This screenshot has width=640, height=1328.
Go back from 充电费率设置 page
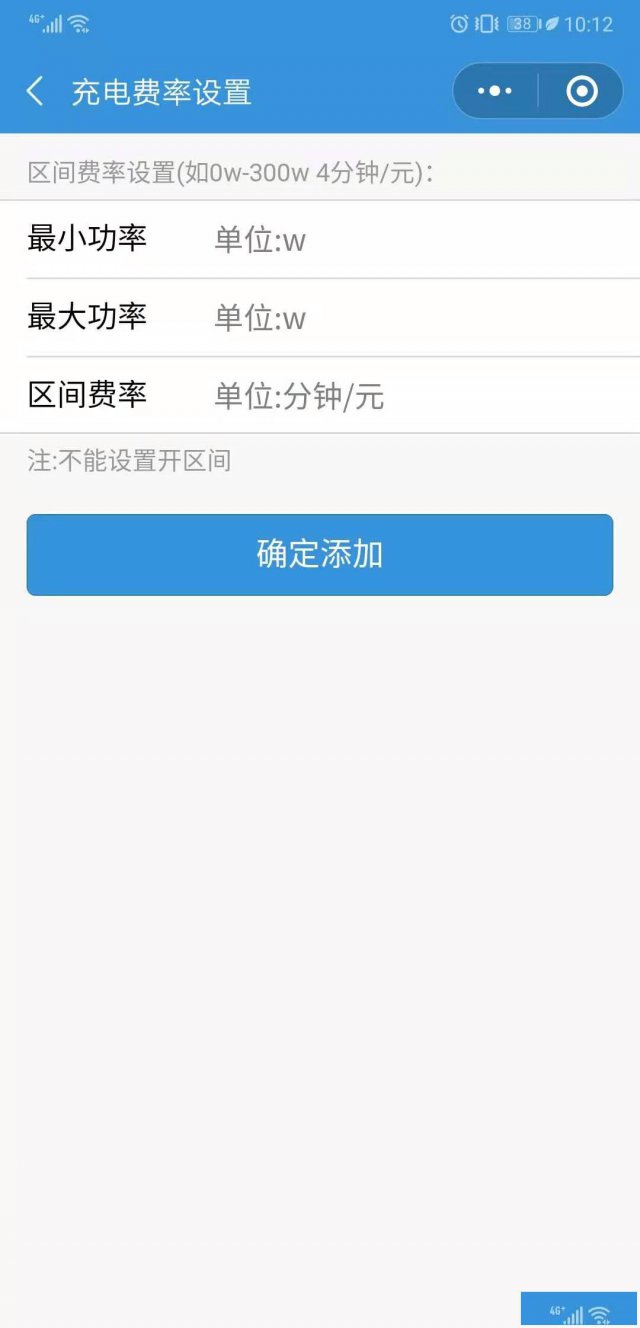(x=35, y=92)
